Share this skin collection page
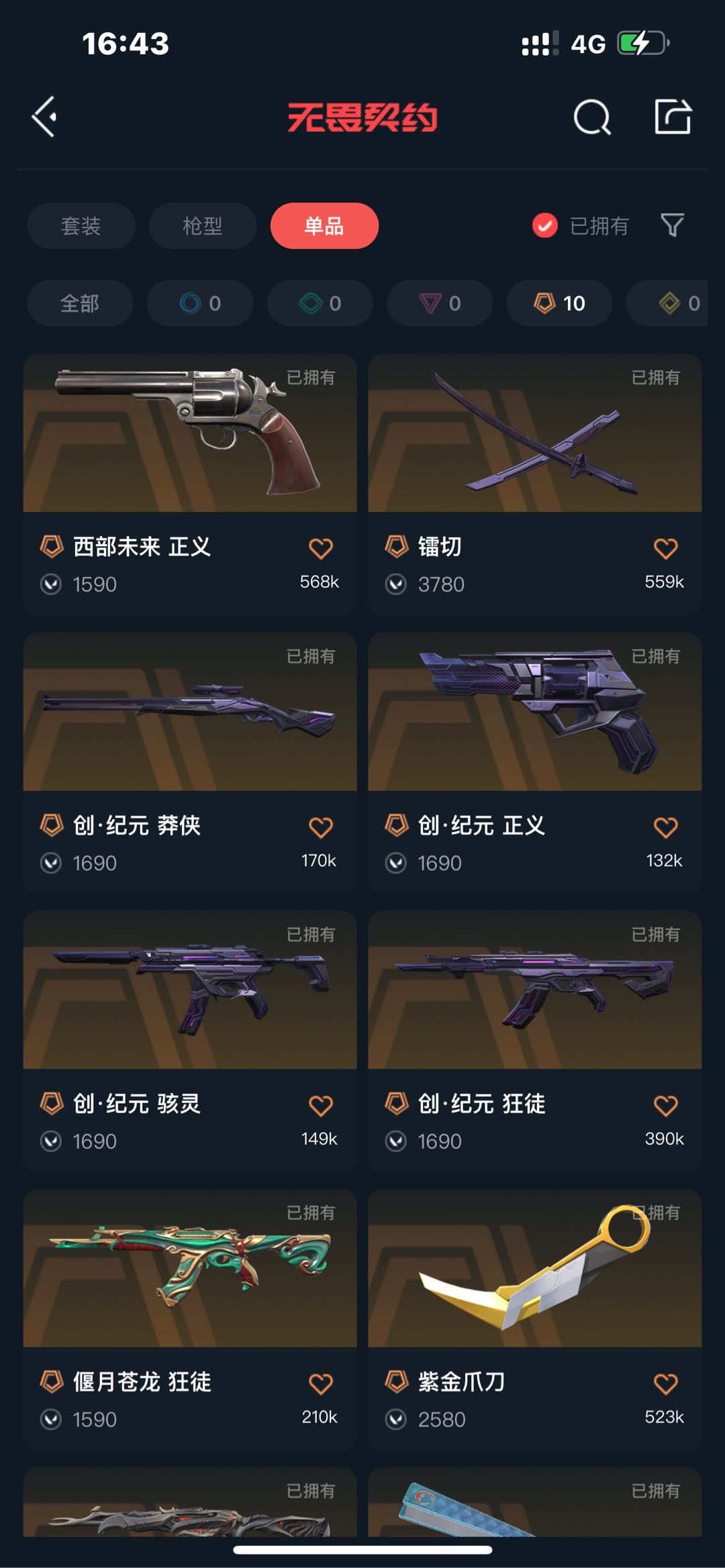The height and width of the screenshot is (1568, 725). pos(673,117)
